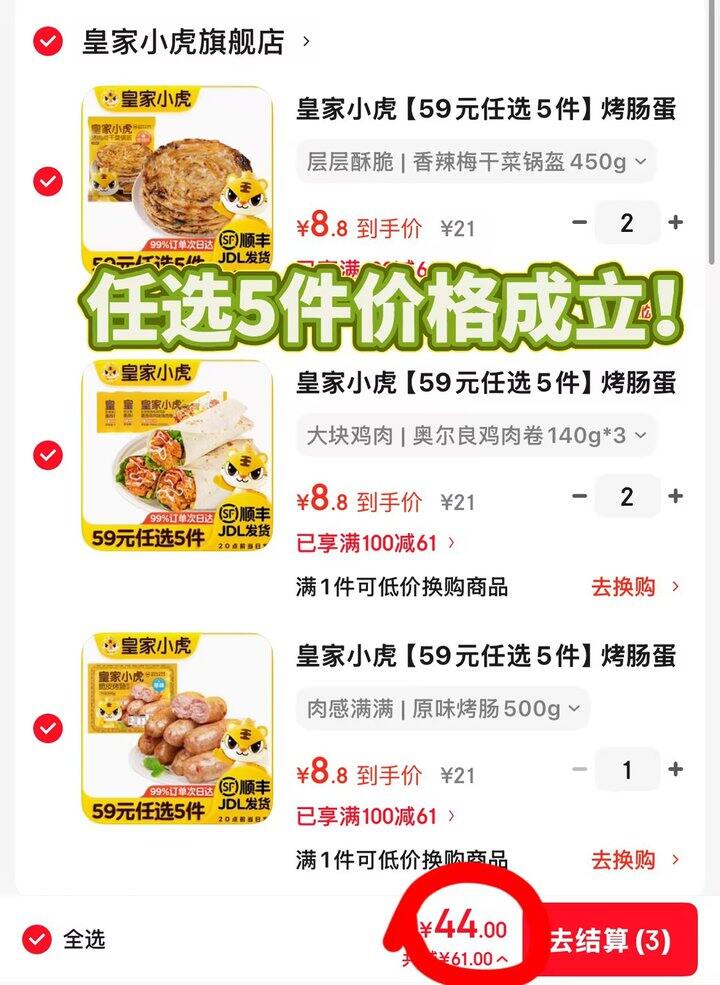Decrease 香辣梅干菜锅盔 quantity with minus button
Viewport: 720px width, 985px height.
tap(578, 222)
